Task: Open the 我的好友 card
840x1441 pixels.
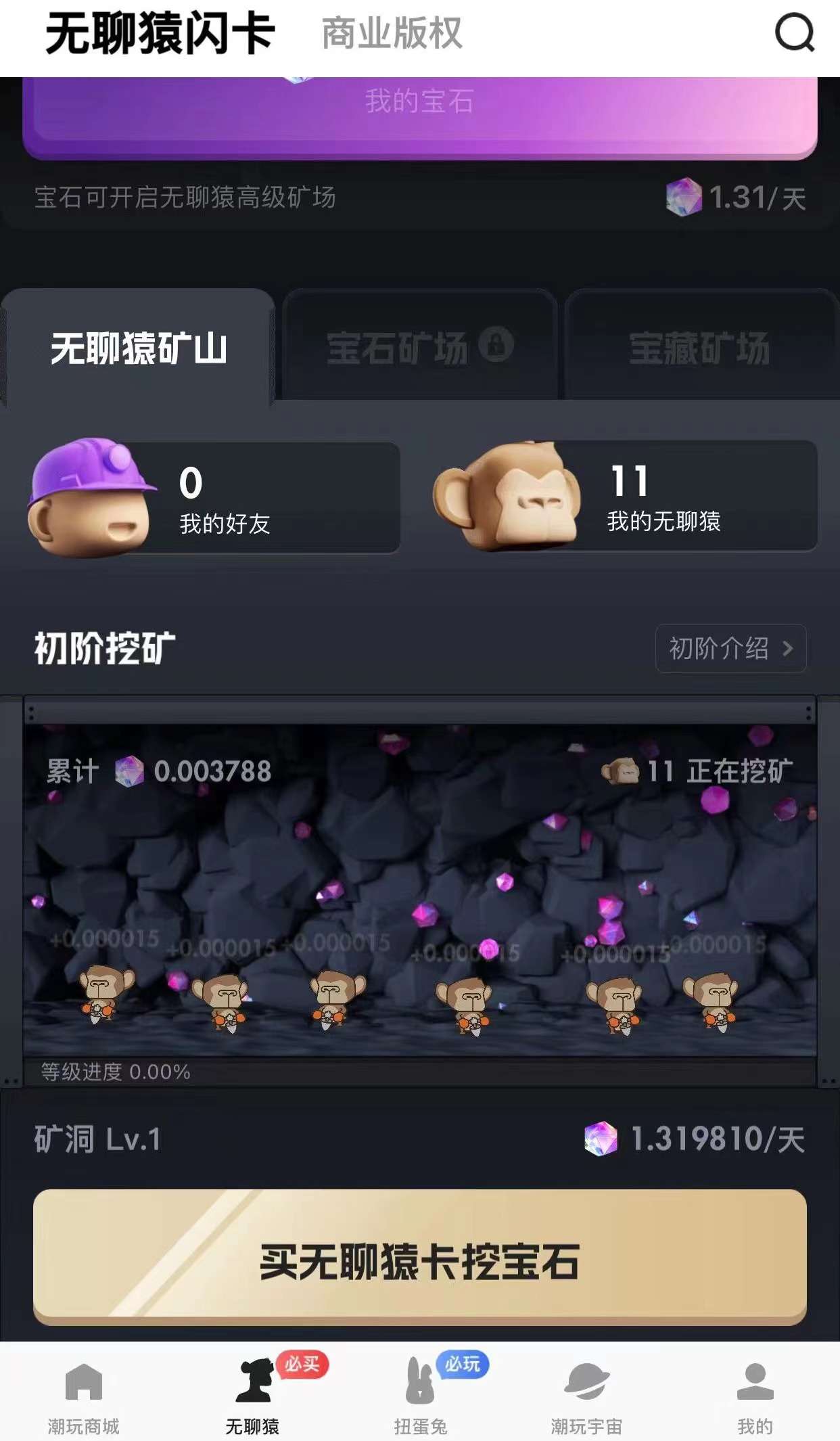Action: click(x=215, y=498)
